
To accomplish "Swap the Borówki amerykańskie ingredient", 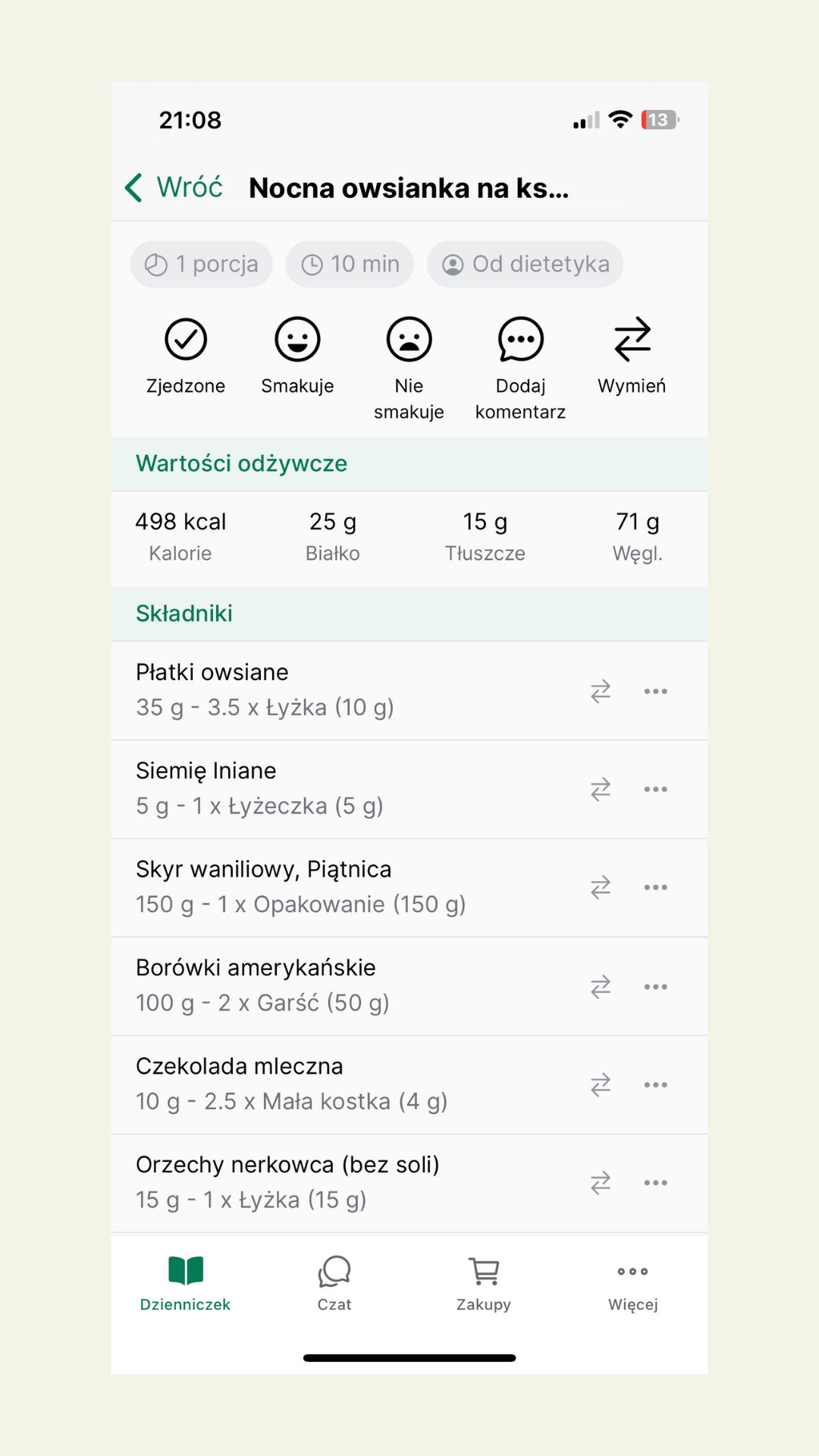I will click(601, 987).
